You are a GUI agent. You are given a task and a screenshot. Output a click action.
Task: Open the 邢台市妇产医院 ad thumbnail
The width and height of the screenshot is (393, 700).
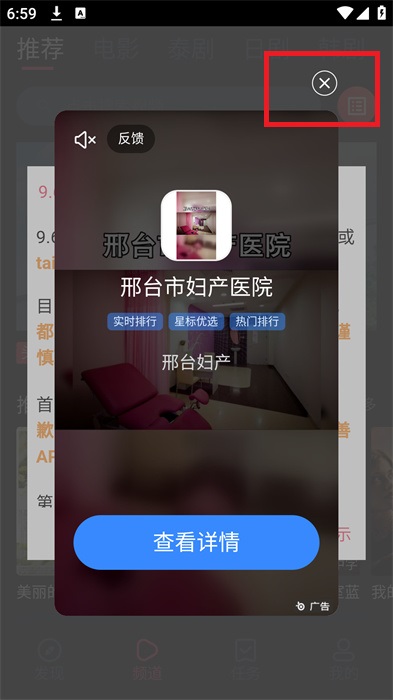(196, 225)
